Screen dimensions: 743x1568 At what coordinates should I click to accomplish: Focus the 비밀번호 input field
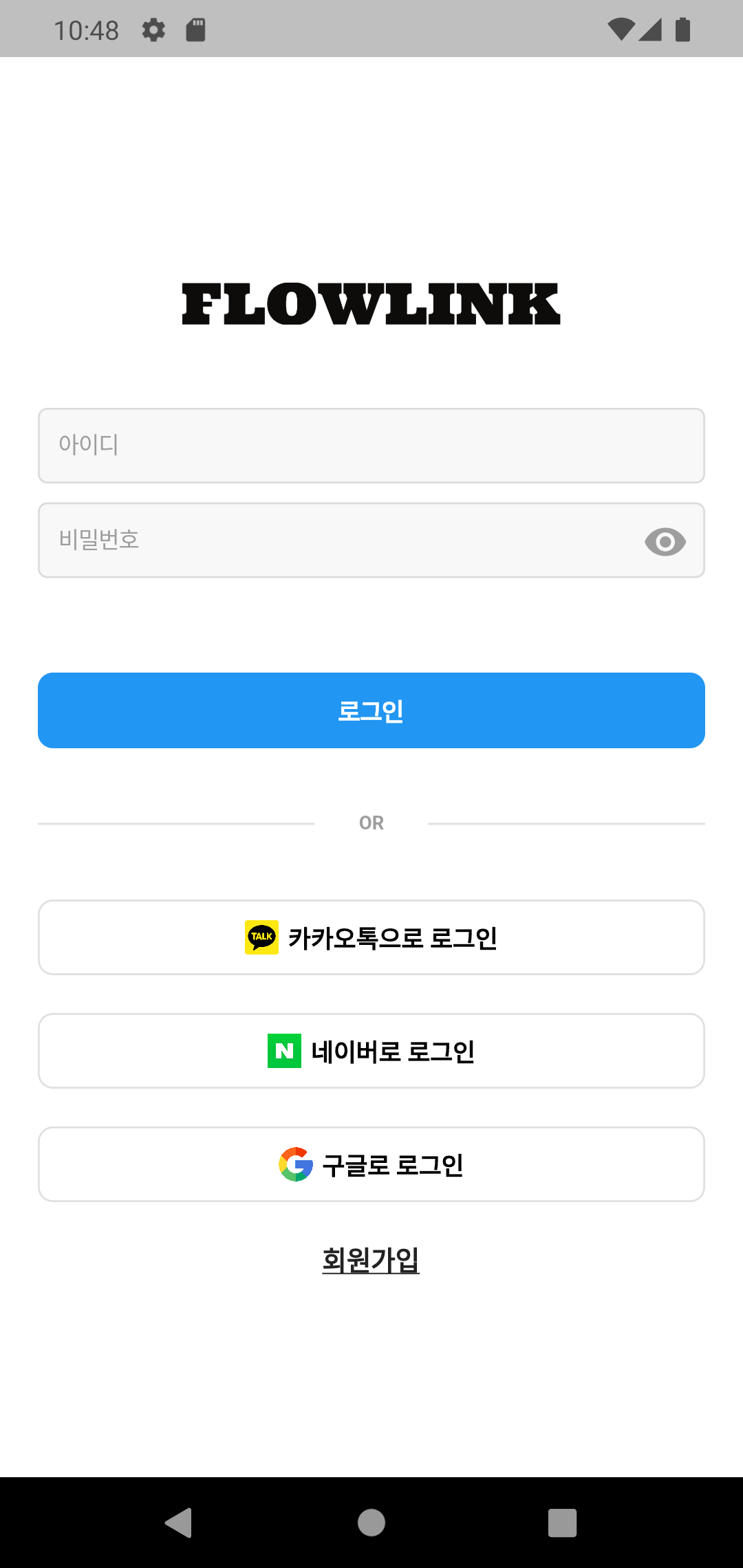pos(344,541)
